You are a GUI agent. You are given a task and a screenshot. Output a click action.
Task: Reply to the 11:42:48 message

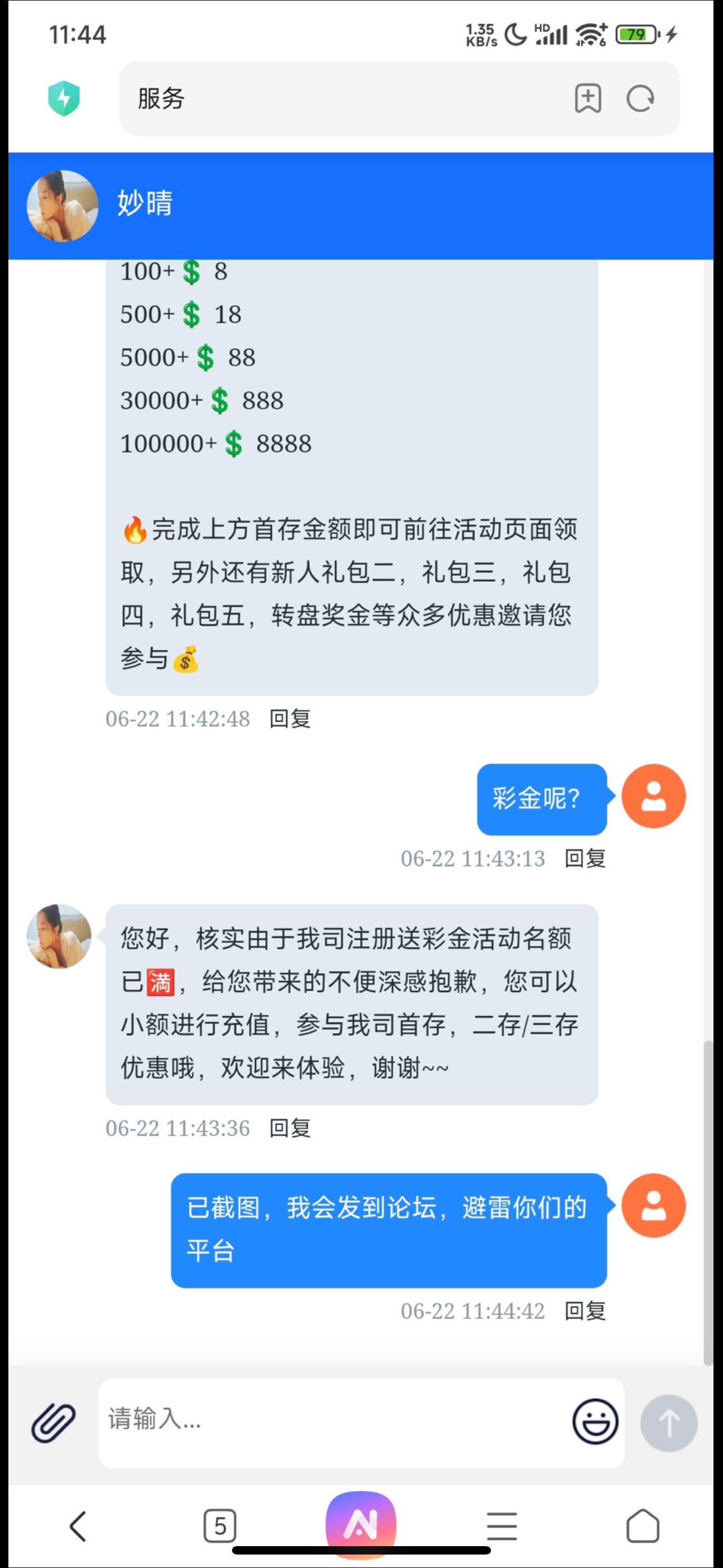tap(290, 719)
